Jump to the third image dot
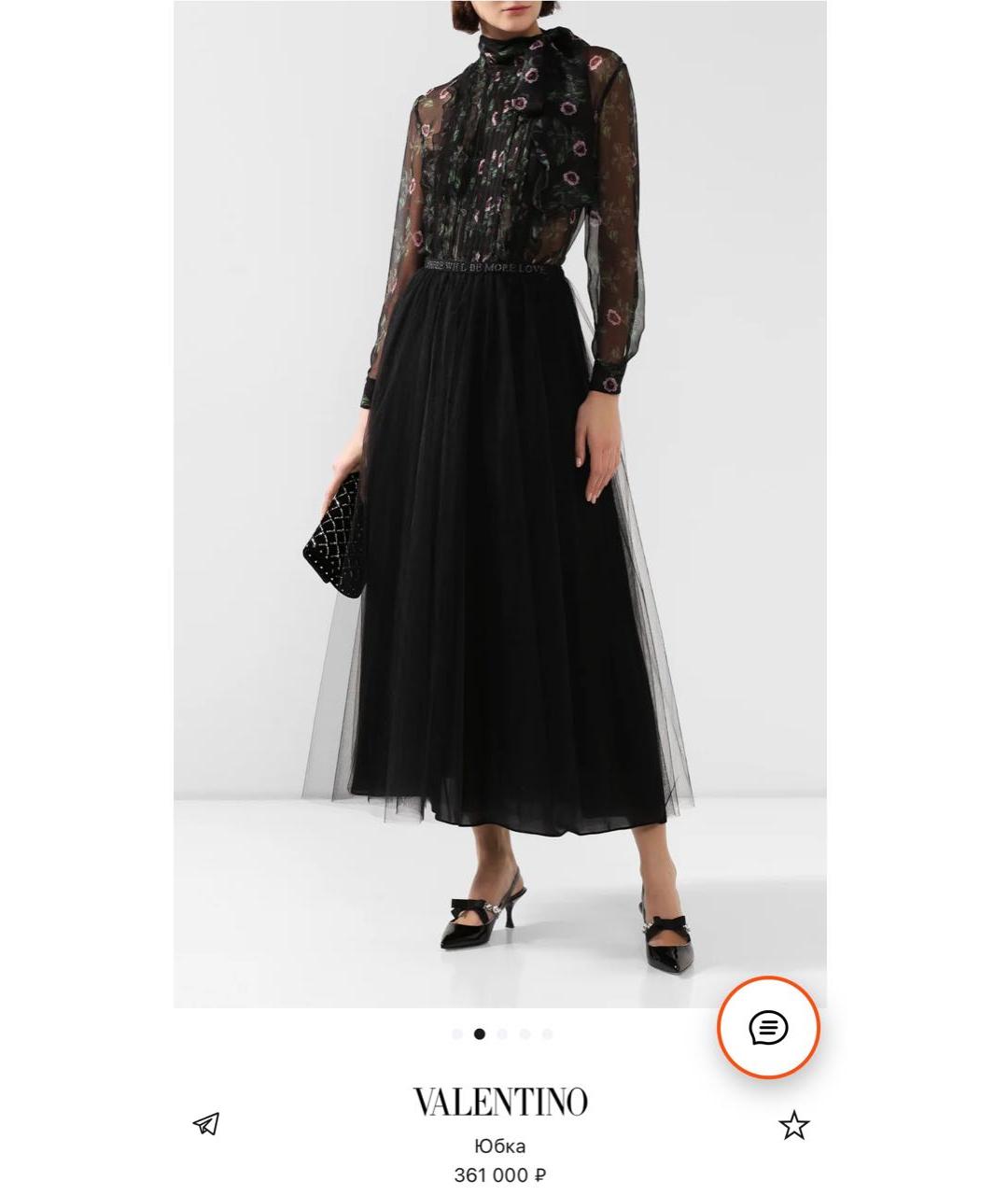 pos(502,1033)
